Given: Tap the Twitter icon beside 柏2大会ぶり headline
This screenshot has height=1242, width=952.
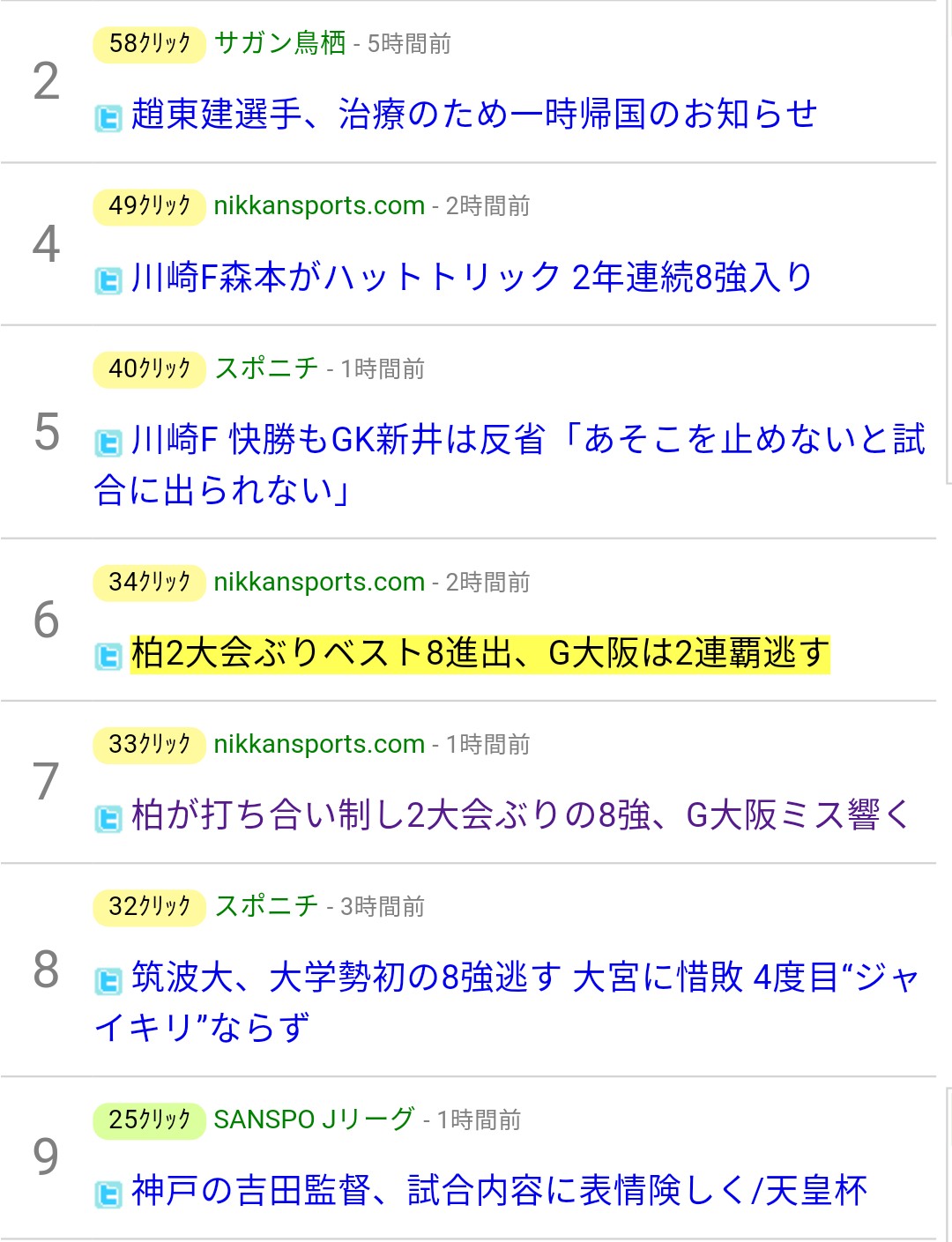Looking at the screenshot, I should [x=108, y=657].
